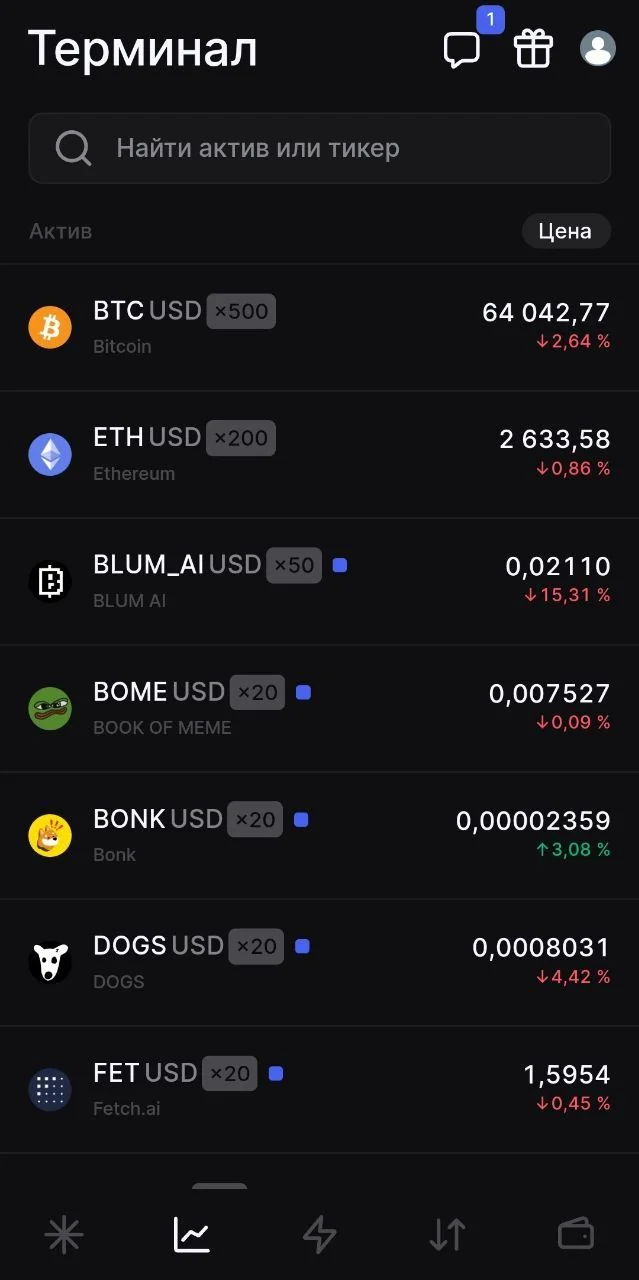639x1280 pixels.
Task: Open the BLUM_AI USD row
Action: coord(320,581)
